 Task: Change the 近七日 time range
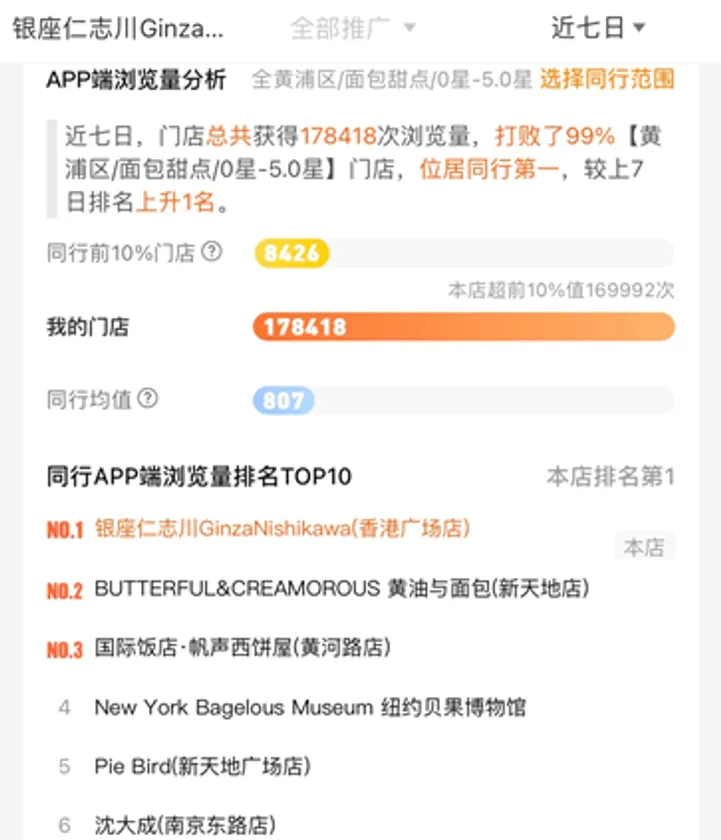click(597, 28)
